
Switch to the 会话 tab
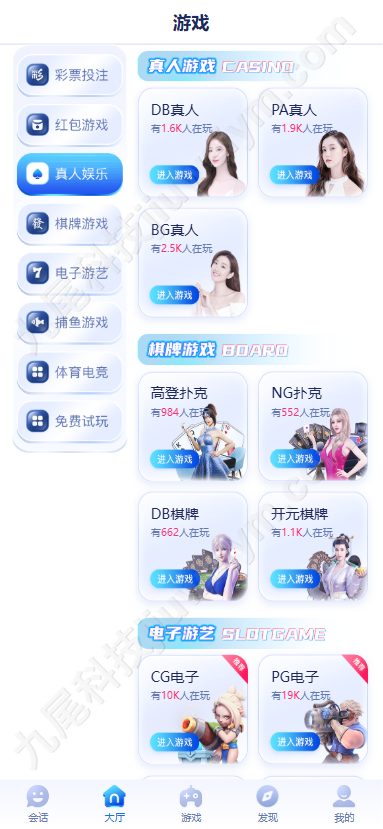tap(38, 804)
